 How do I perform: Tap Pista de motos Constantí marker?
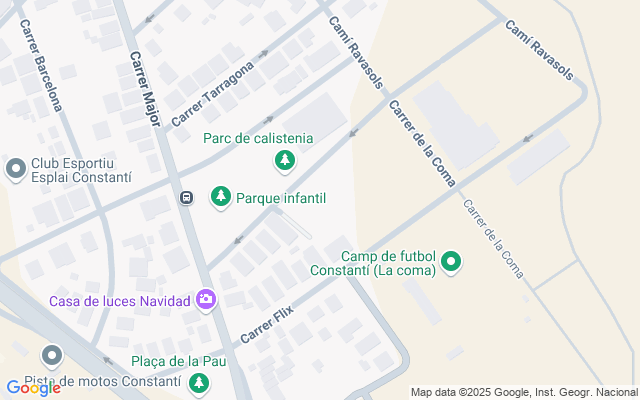tap(51, 356)
